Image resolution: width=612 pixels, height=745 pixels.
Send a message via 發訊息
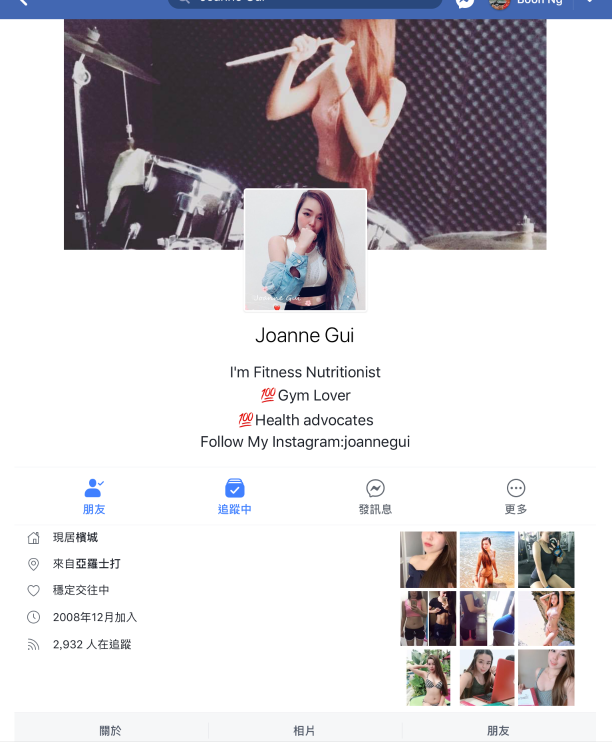coord(375,496)
